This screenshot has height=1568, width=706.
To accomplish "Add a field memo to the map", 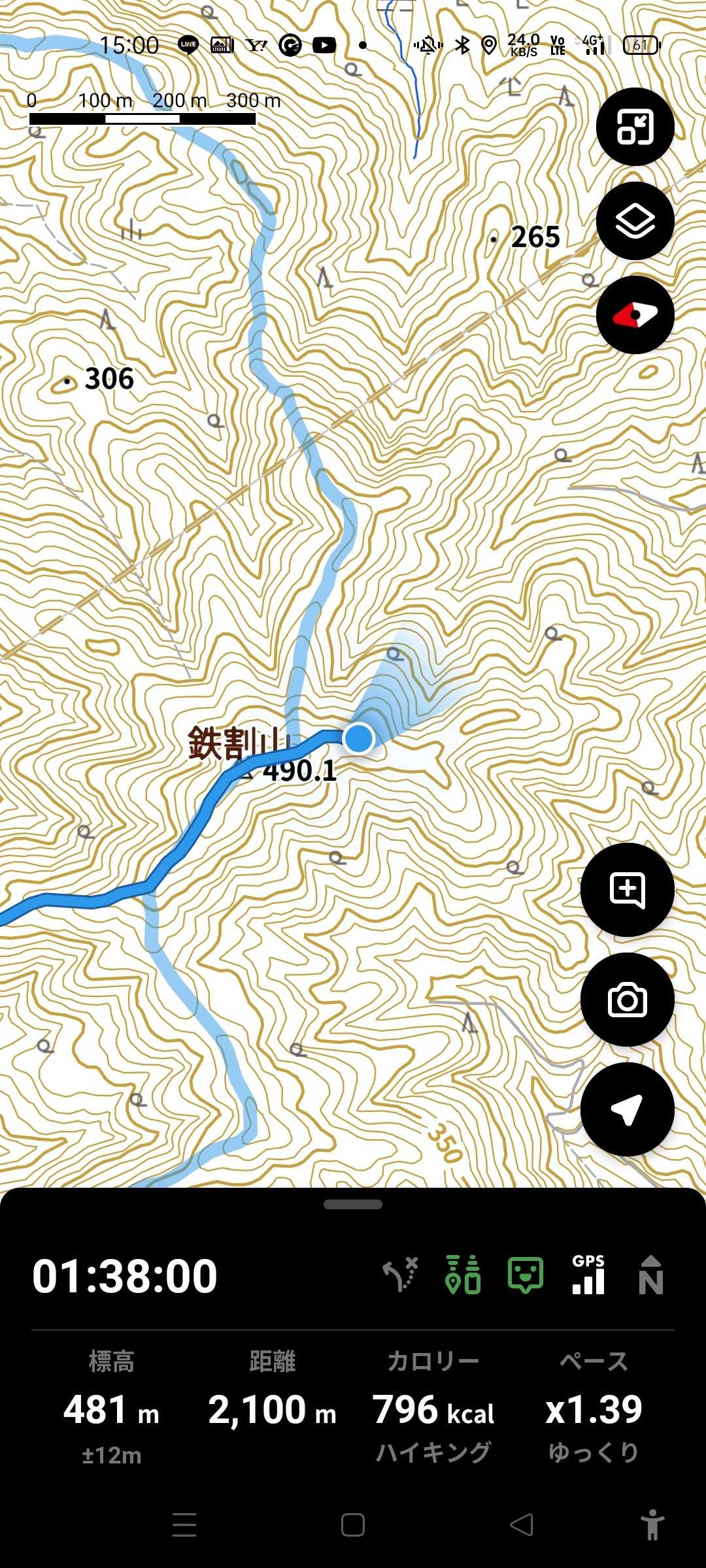I will 627,890.
